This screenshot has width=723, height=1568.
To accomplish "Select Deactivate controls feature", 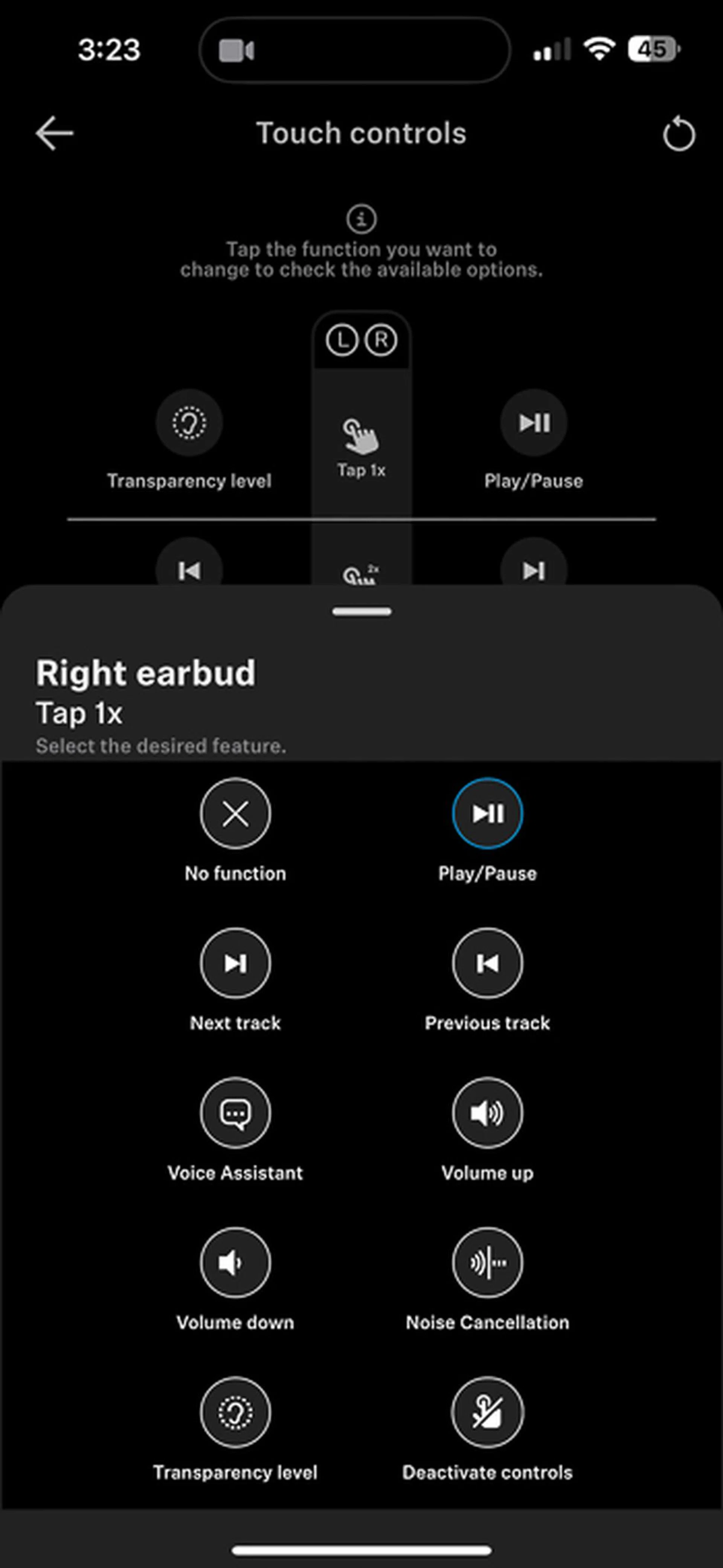I will 487,1413.
